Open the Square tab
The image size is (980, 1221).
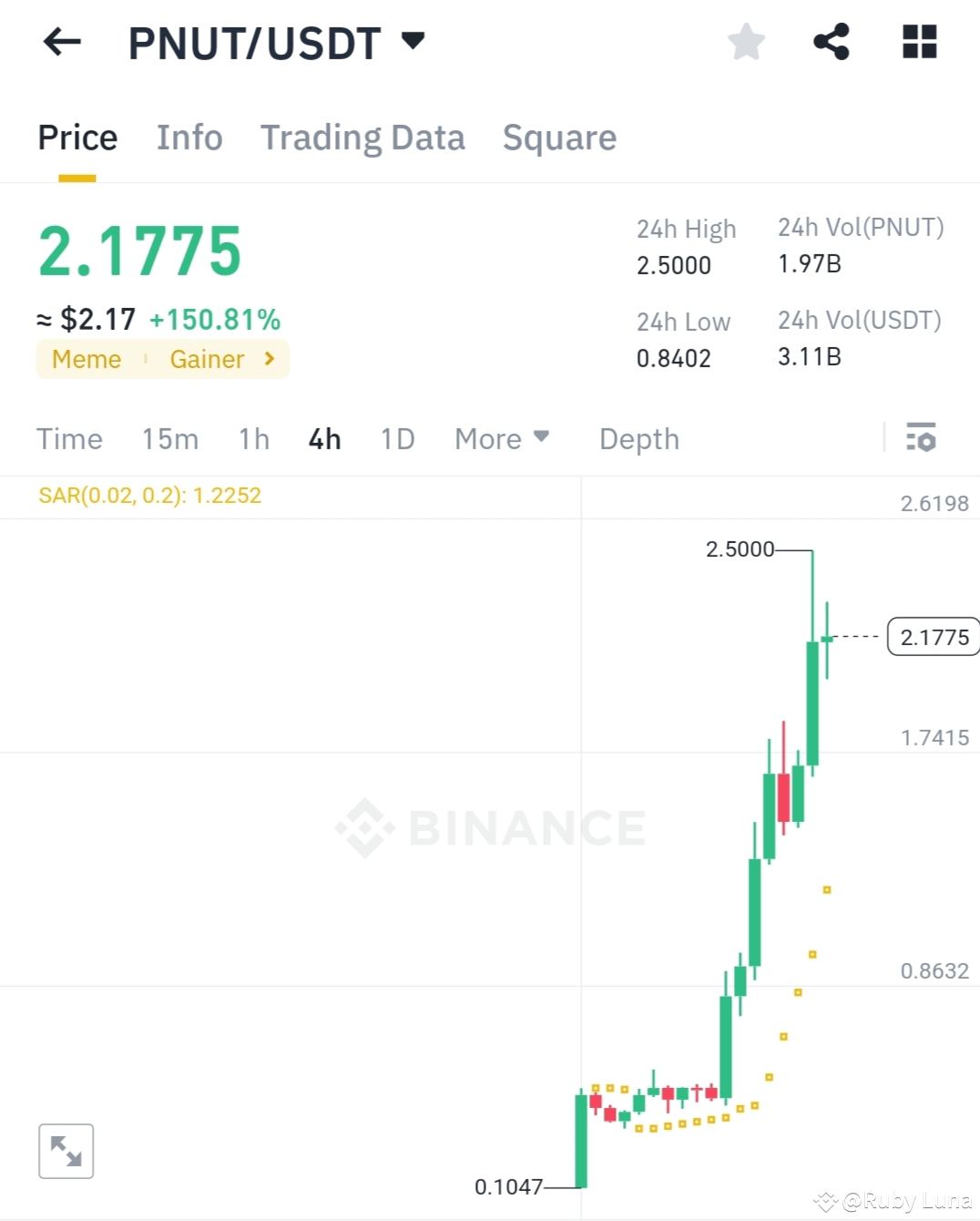click(x=559, y=138)
